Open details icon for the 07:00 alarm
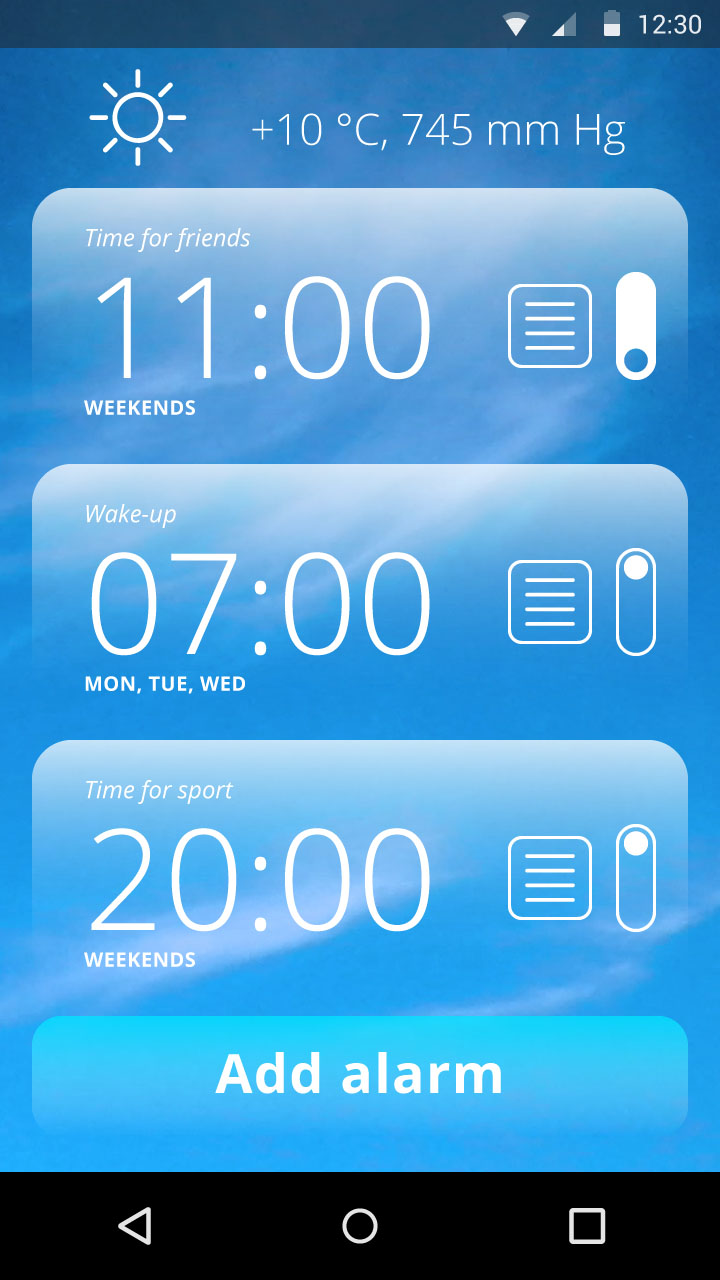The image size is (720, 1280). 549,602
